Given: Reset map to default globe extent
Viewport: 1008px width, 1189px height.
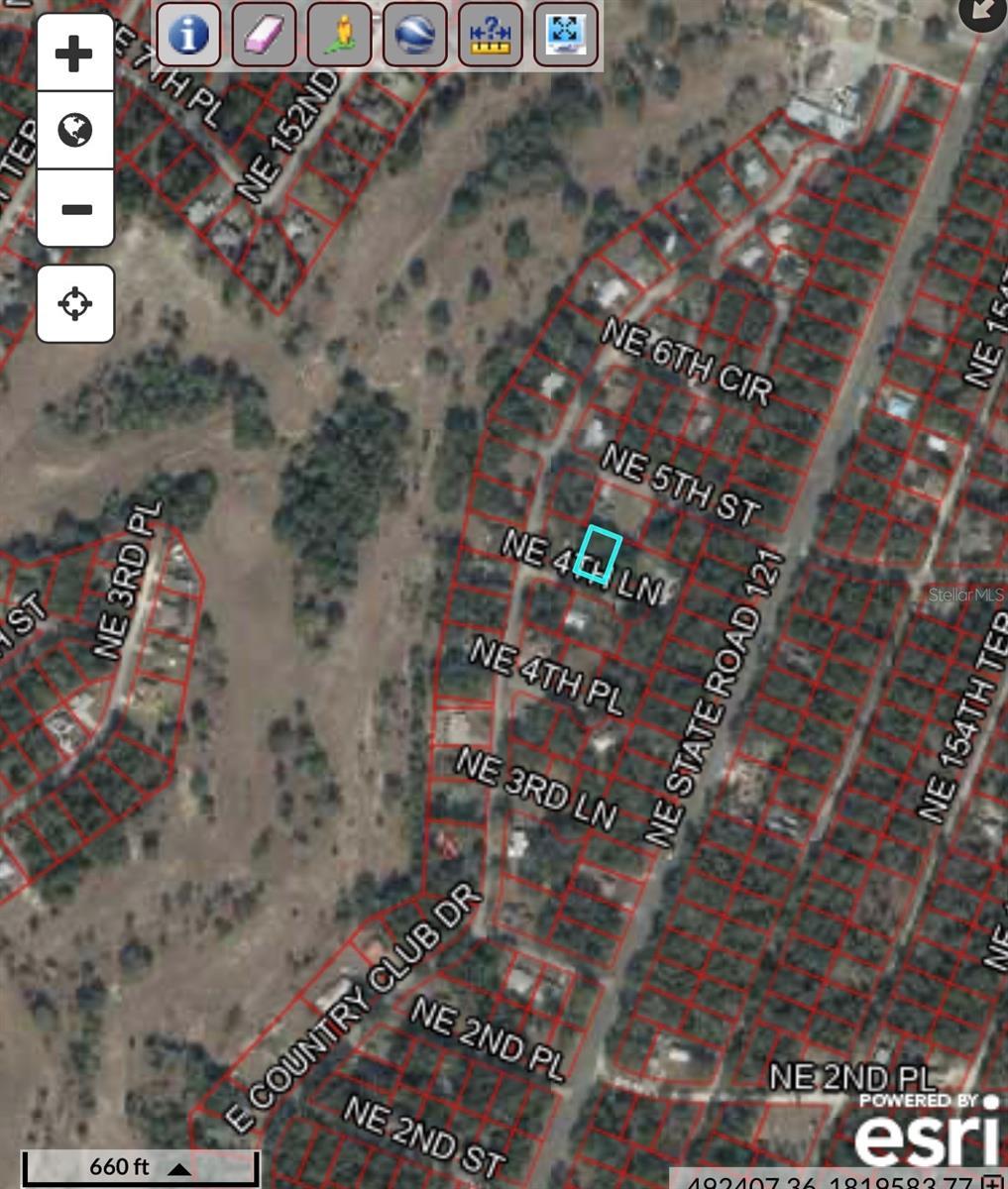Looking at the screenshot, I should click(x=75, y=131).
